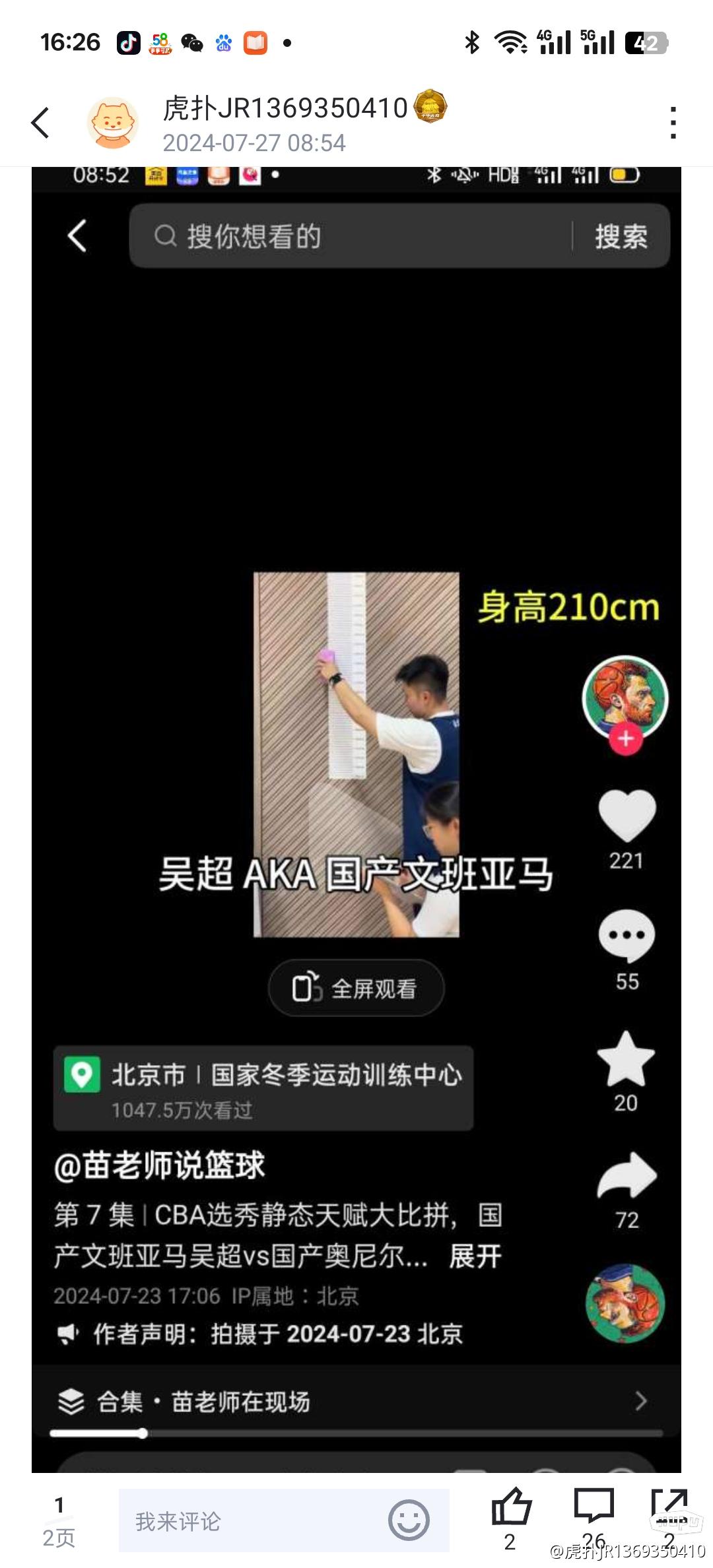Open the profile of 虎扑JR1369350410
This screenshot has width=713, height=1568.
(285, 108)
